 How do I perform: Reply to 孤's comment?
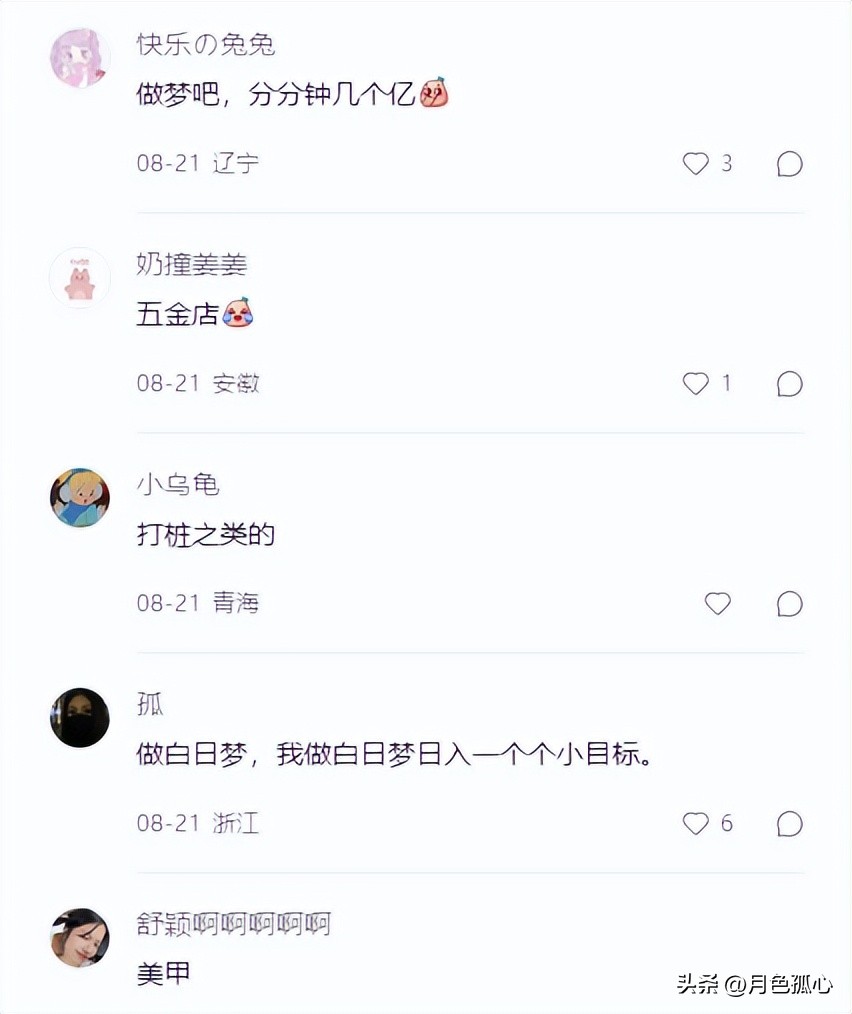(790, 824)
